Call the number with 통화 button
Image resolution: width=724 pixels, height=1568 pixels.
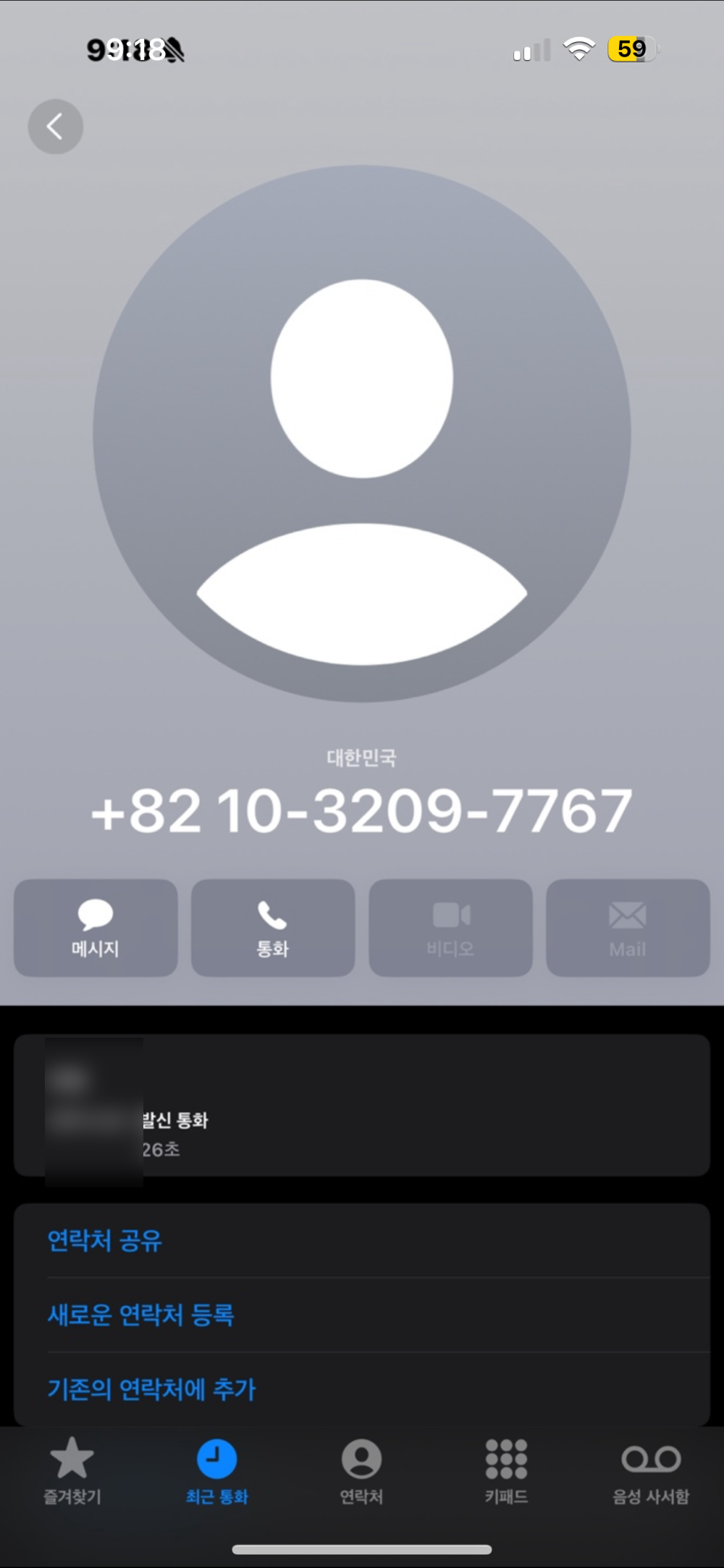click(273, 928)
